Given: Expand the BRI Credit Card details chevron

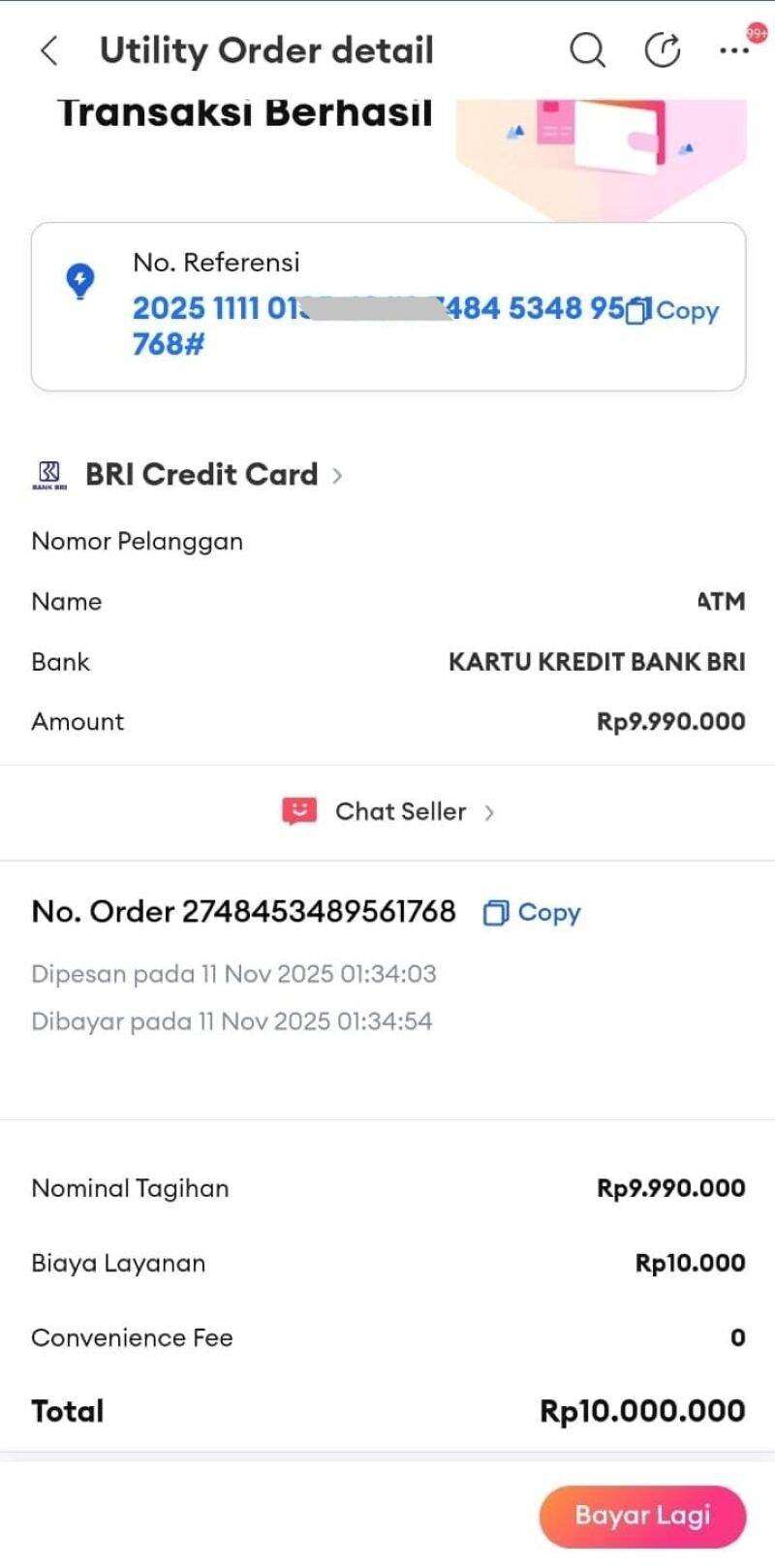Looking at the screenshot, I should [x=338, y=476].
